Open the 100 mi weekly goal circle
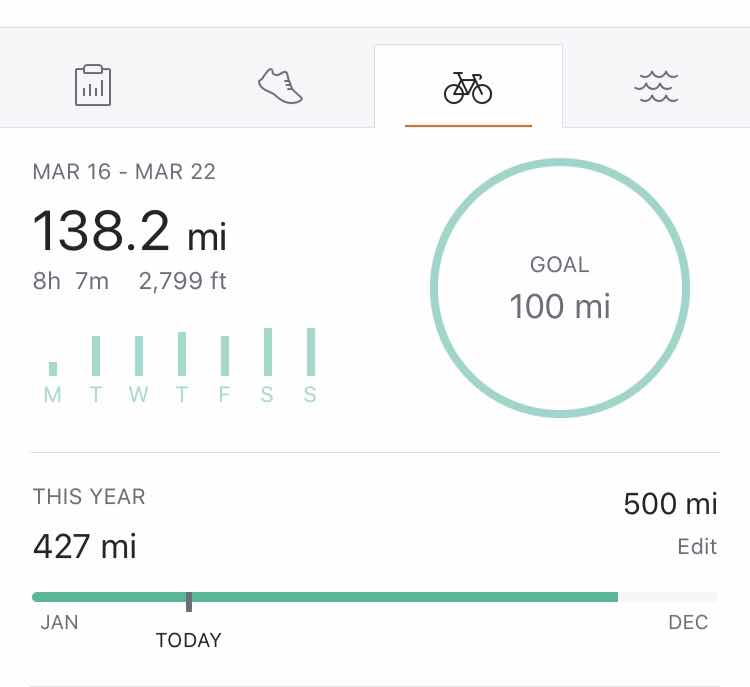750x687 pixels. pos(559,288)
